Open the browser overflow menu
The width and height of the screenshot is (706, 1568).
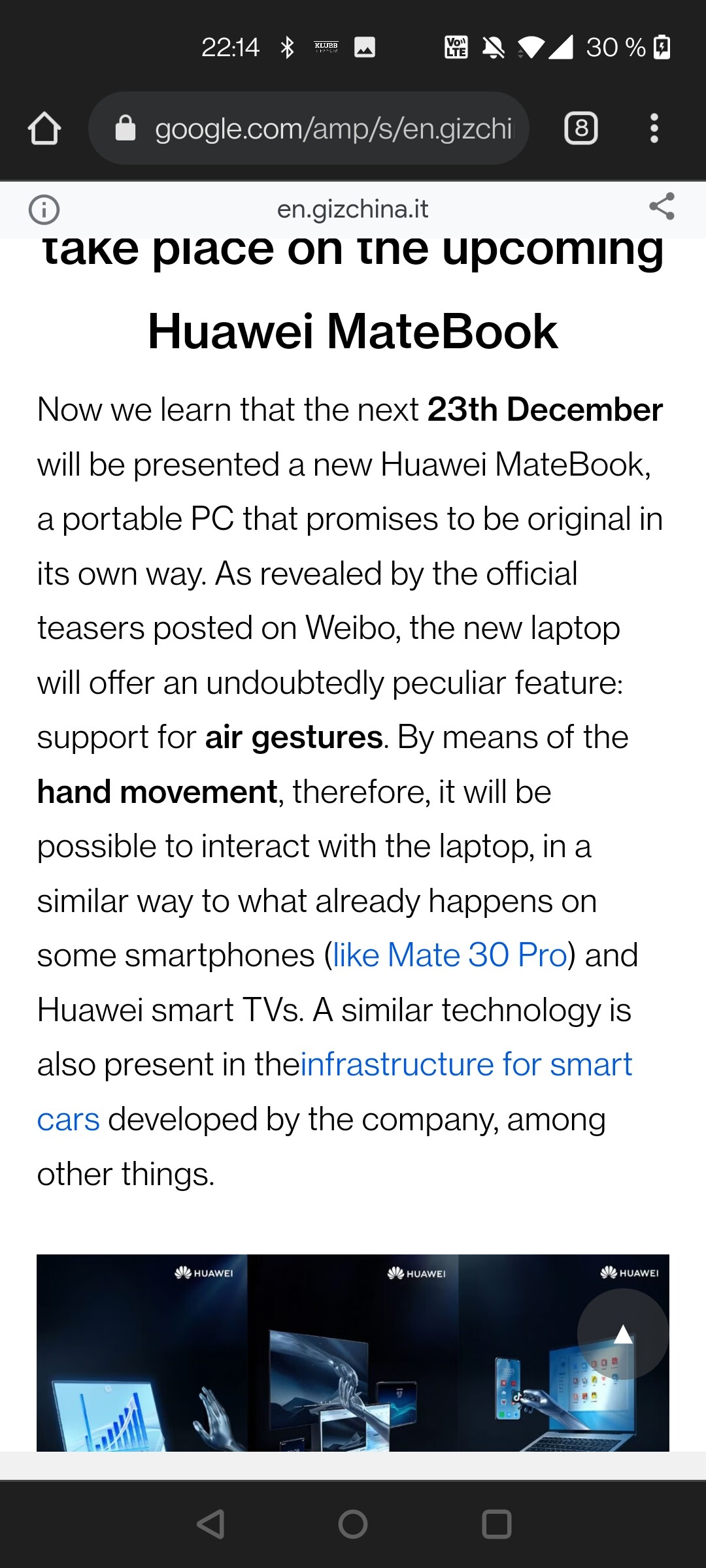[x=654, y=128]
